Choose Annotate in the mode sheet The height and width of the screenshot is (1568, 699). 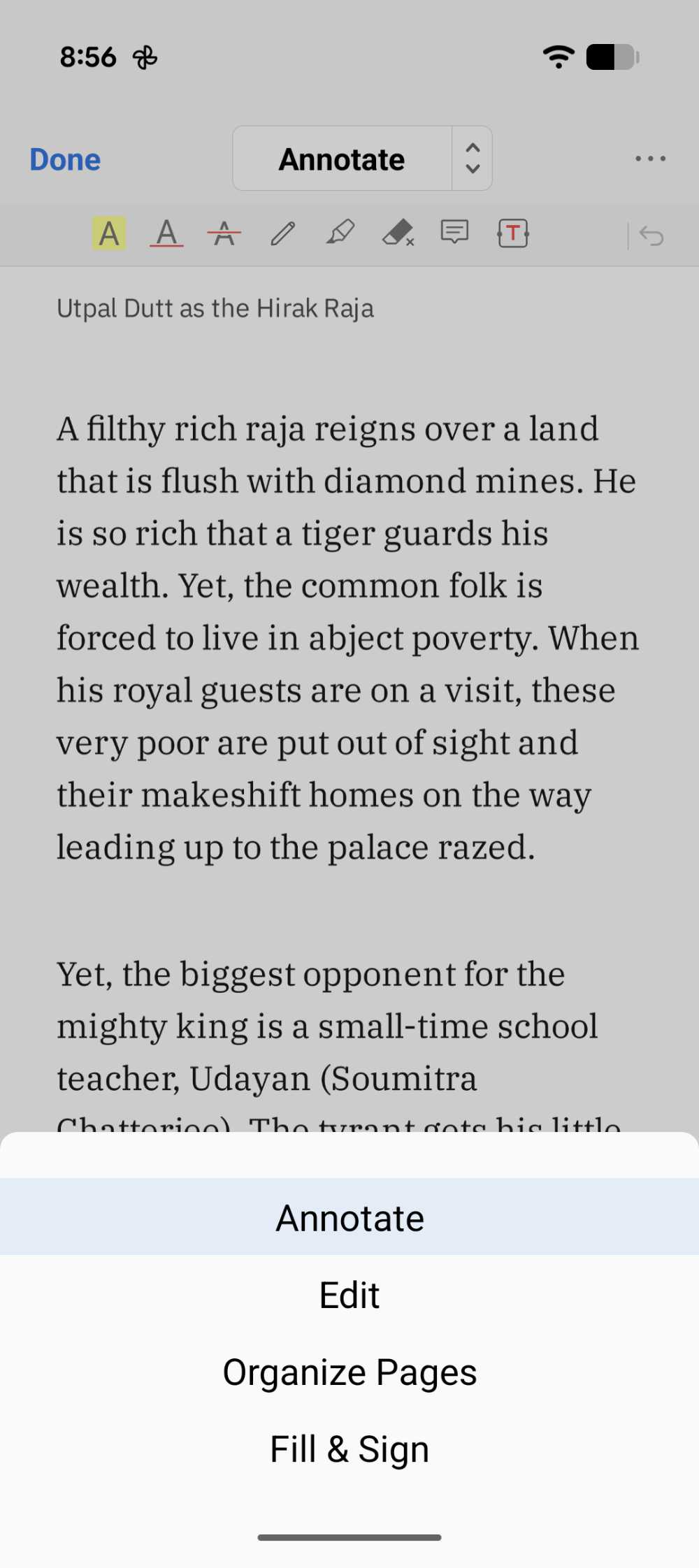[349, 1218]
